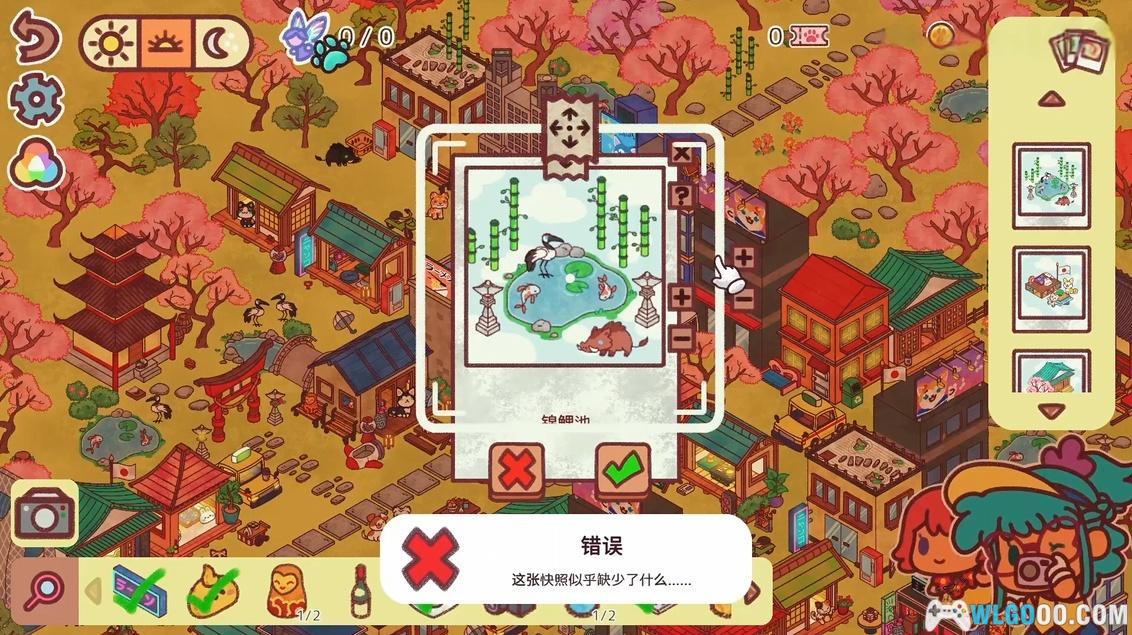Zoom in with the plus button
Viewport: 1132px width, 635px height.
click(x=681, y=297)
